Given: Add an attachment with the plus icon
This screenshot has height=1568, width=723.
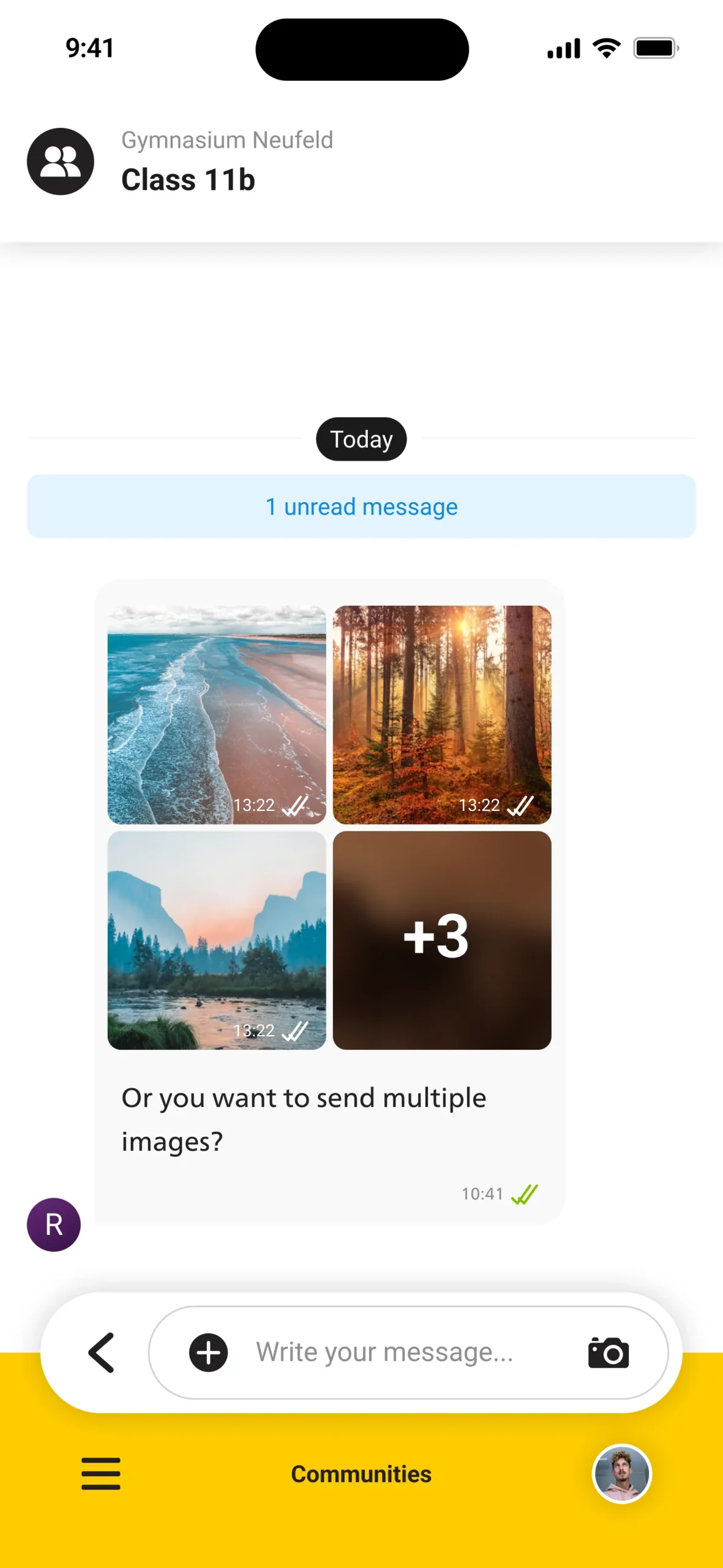Looking at the screenshot, I should coord(208,1352).
